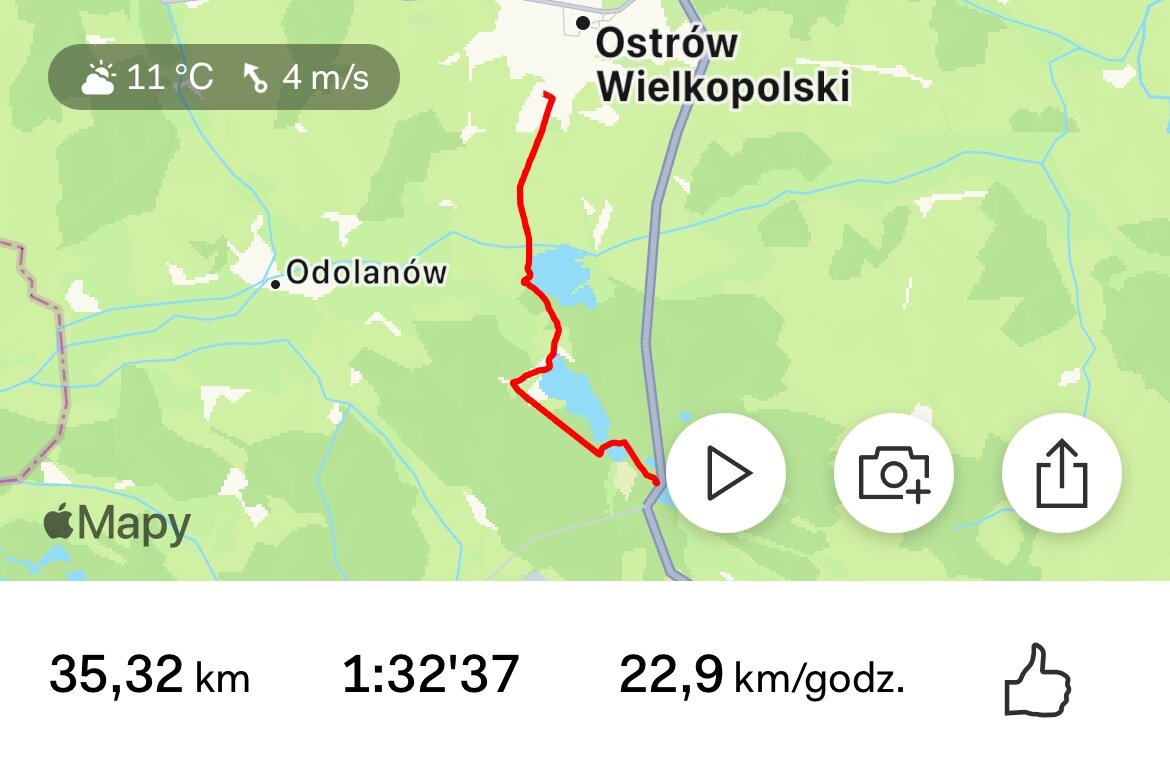Like this workout with thumbs up

pos(1037,681)
